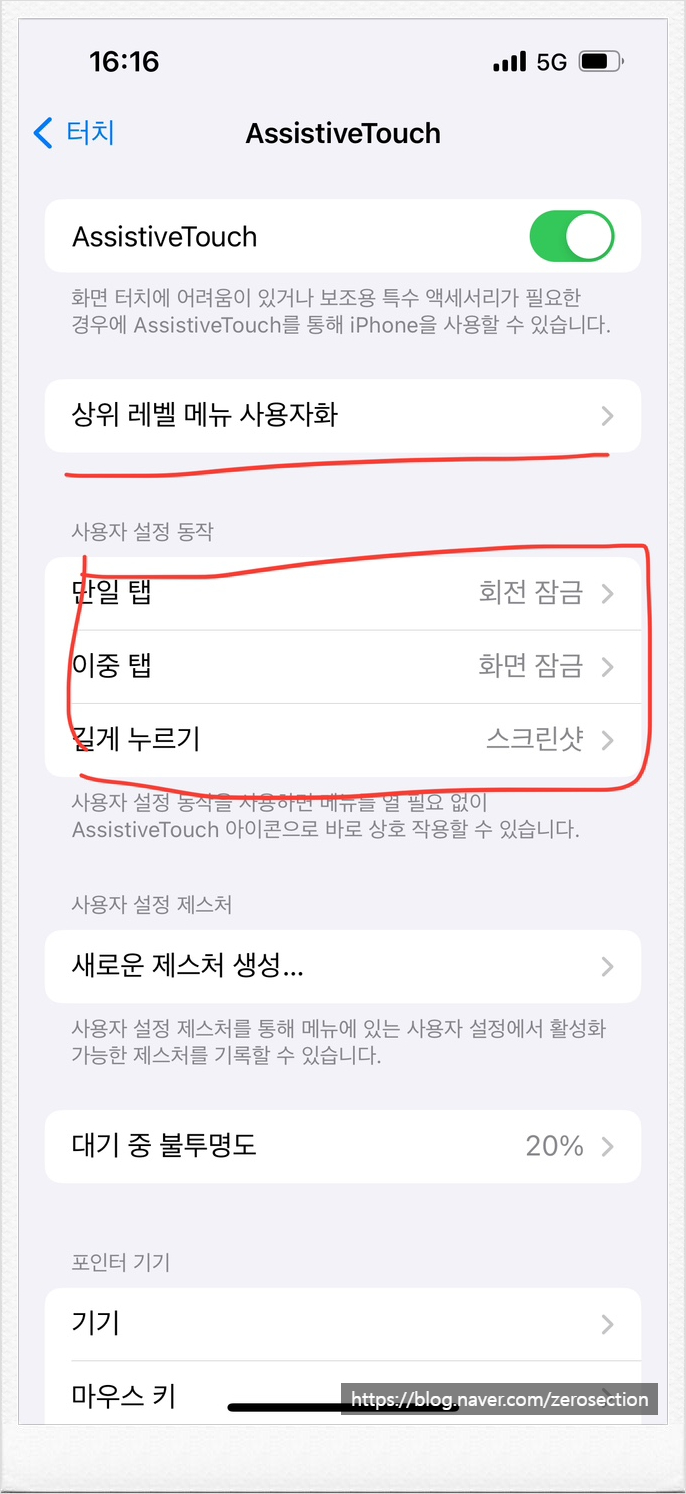Create a new gesture via 새로운 제스처 생성

click(343, 967)
